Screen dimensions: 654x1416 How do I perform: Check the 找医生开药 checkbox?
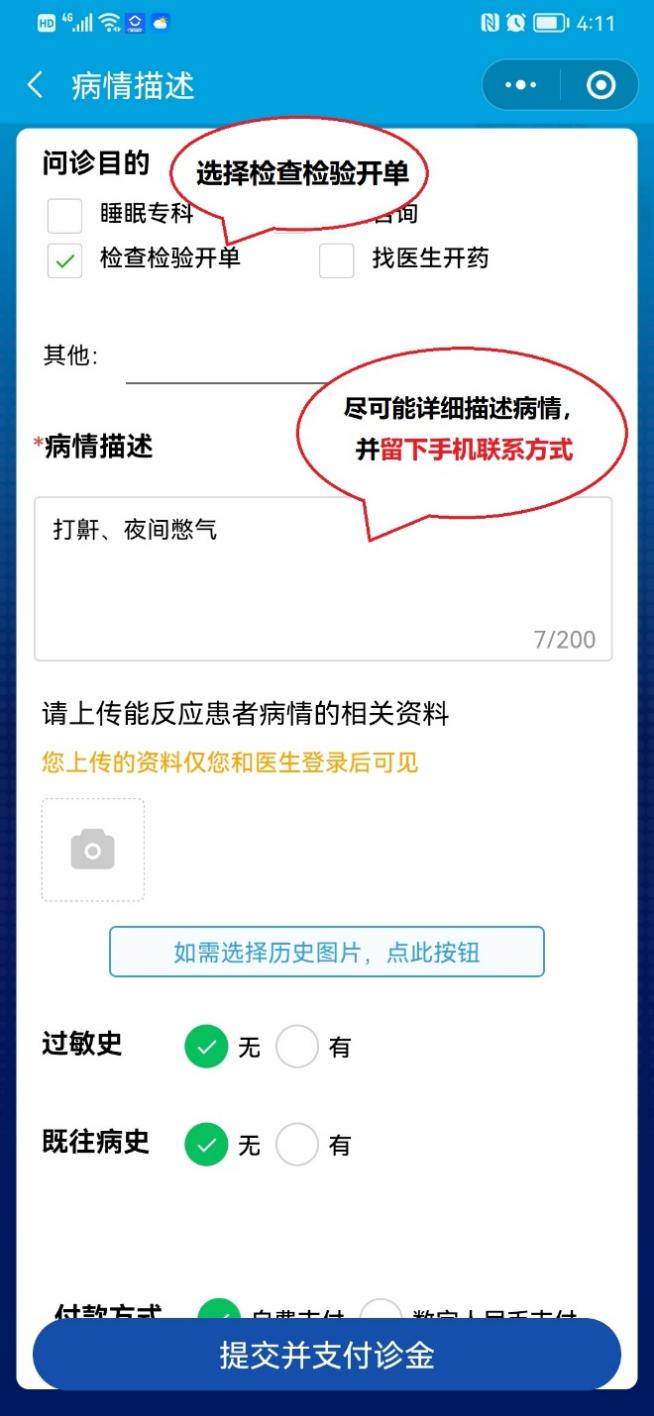336,260
